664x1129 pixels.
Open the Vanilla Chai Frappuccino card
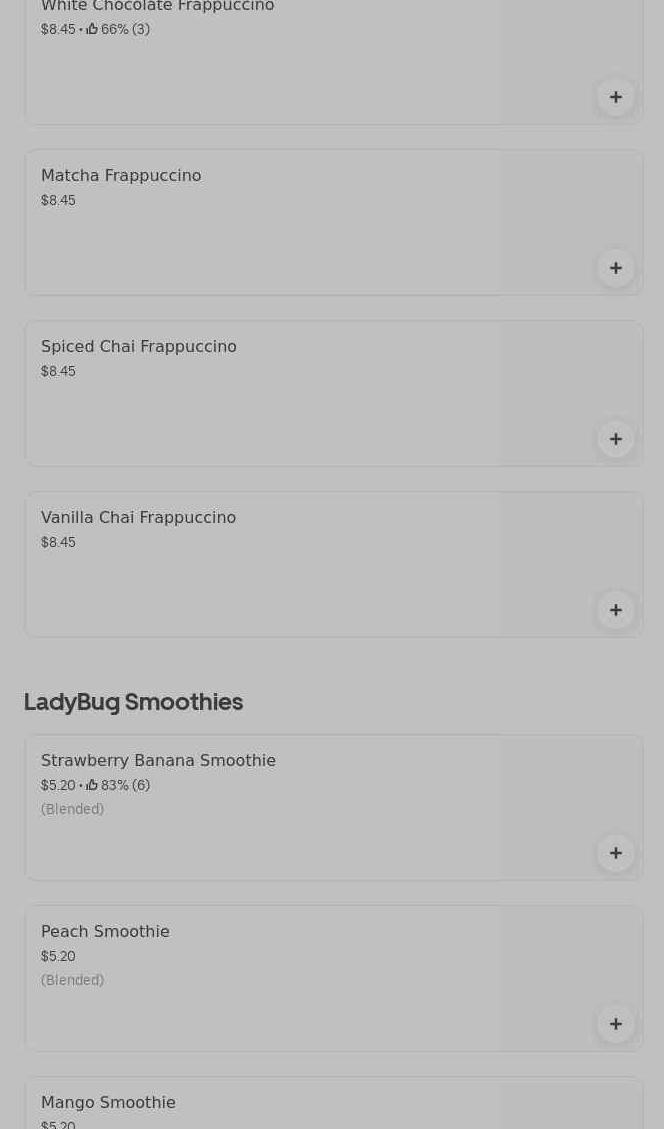260,564
